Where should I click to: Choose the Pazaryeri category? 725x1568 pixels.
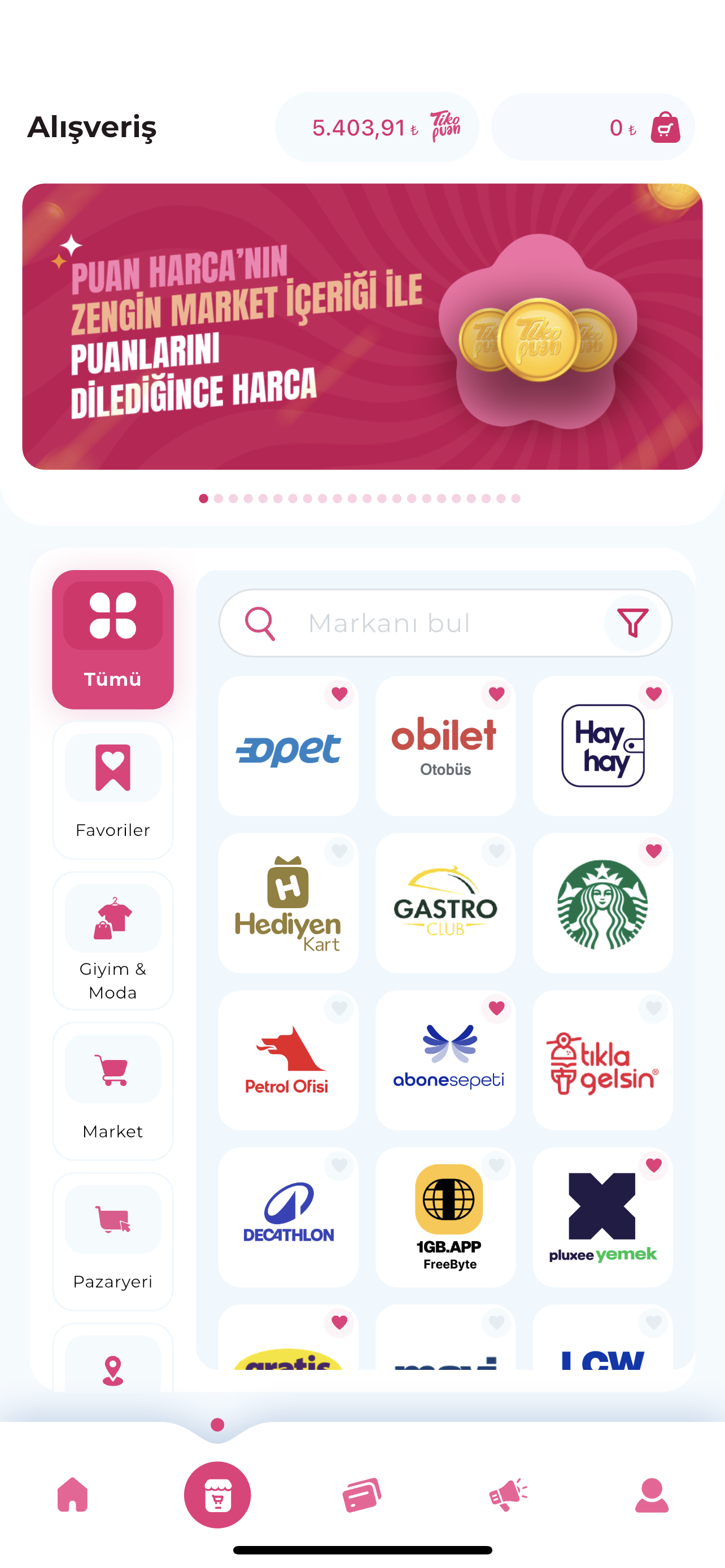tap(112, 1241)
